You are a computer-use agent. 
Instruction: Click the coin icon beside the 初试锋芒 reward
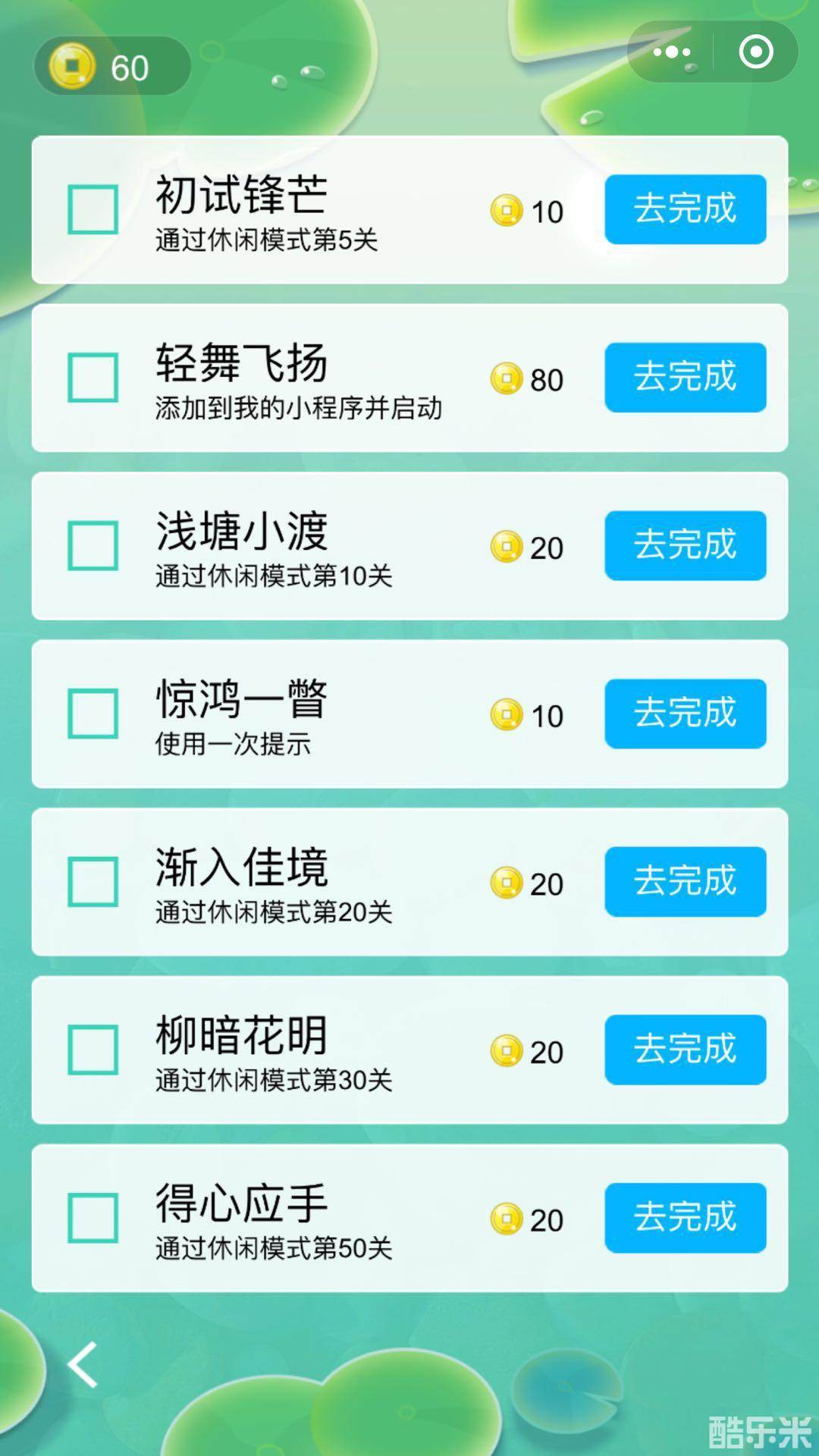(507, 210)
